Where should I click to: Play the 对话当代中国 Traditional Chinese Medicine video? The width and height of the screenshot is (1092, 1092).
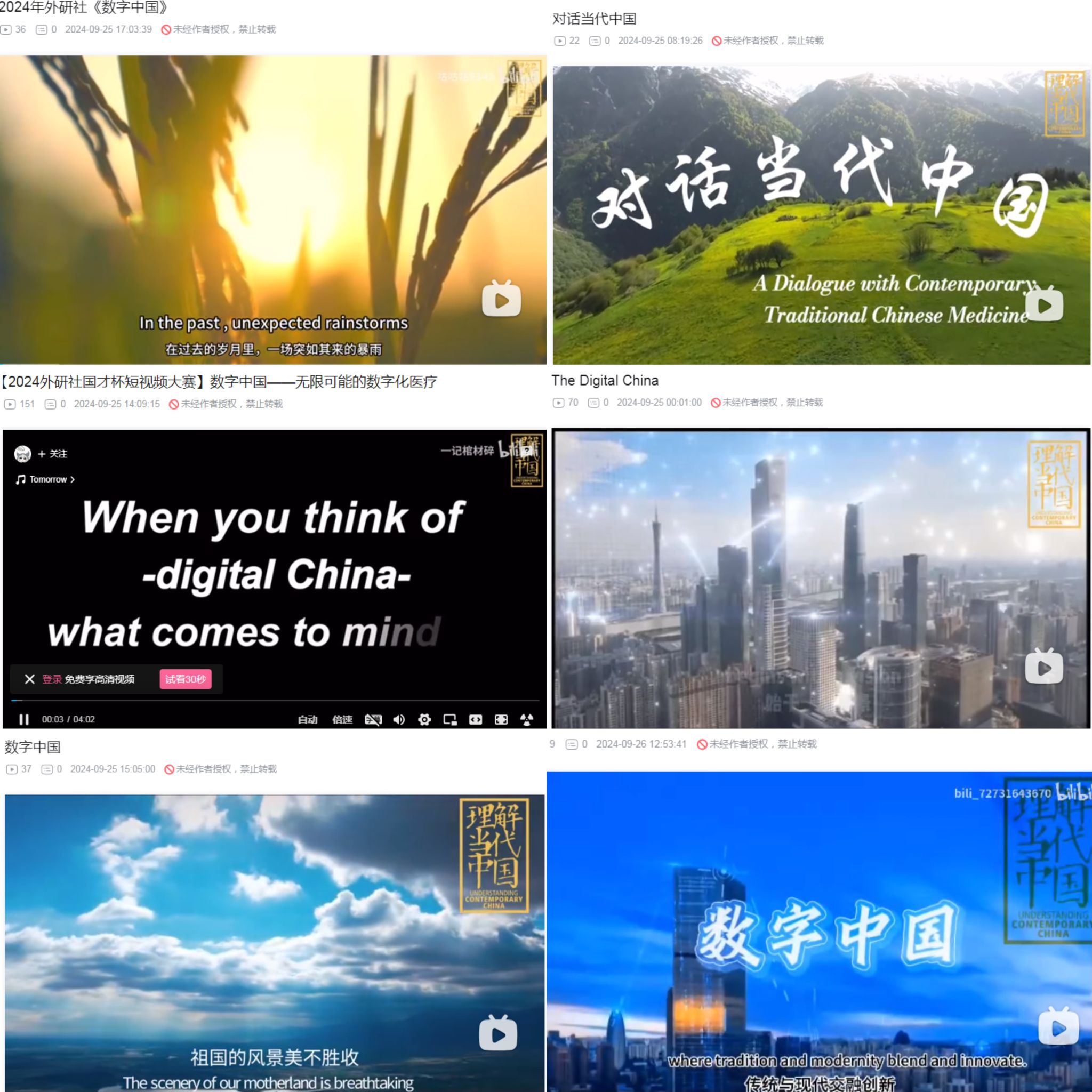[x=1044, y=304]
